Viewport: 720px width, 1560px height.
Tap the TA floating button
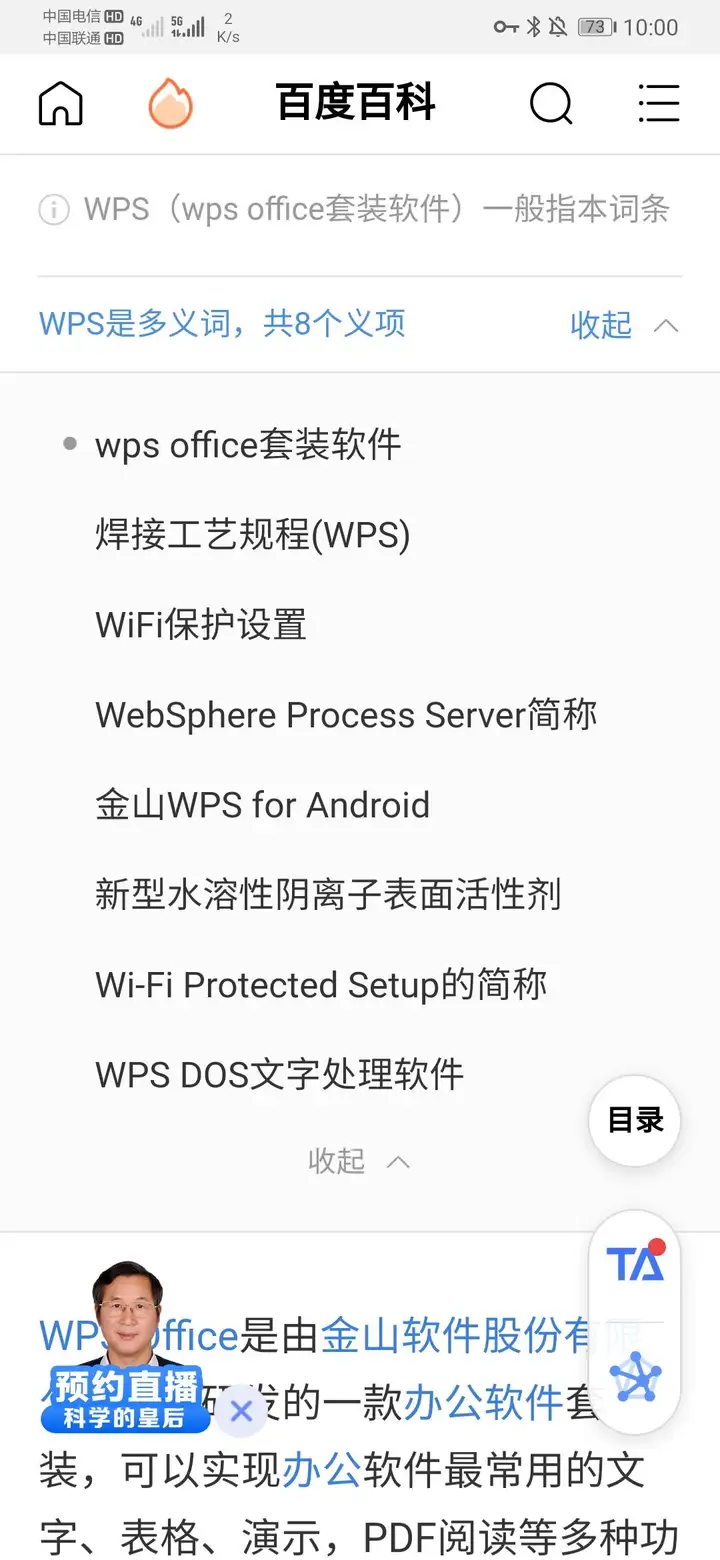click(x=635, y=1263)
